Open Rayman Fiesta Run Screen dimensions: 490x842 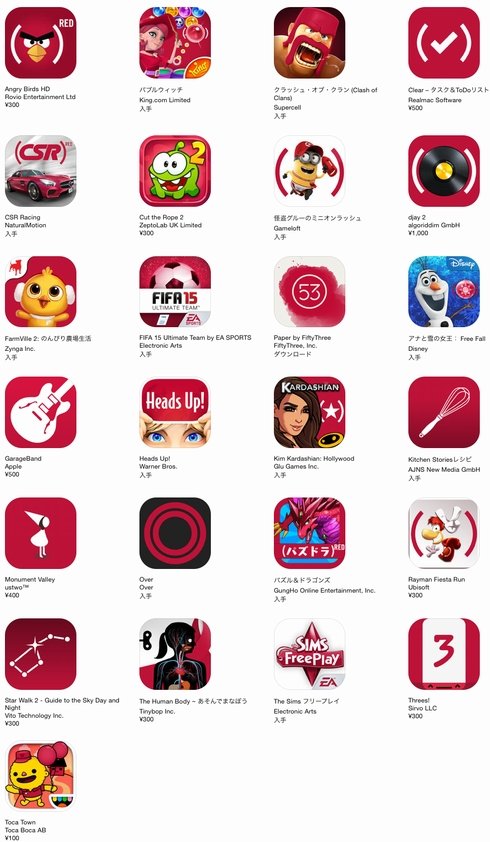coord(444,533)
